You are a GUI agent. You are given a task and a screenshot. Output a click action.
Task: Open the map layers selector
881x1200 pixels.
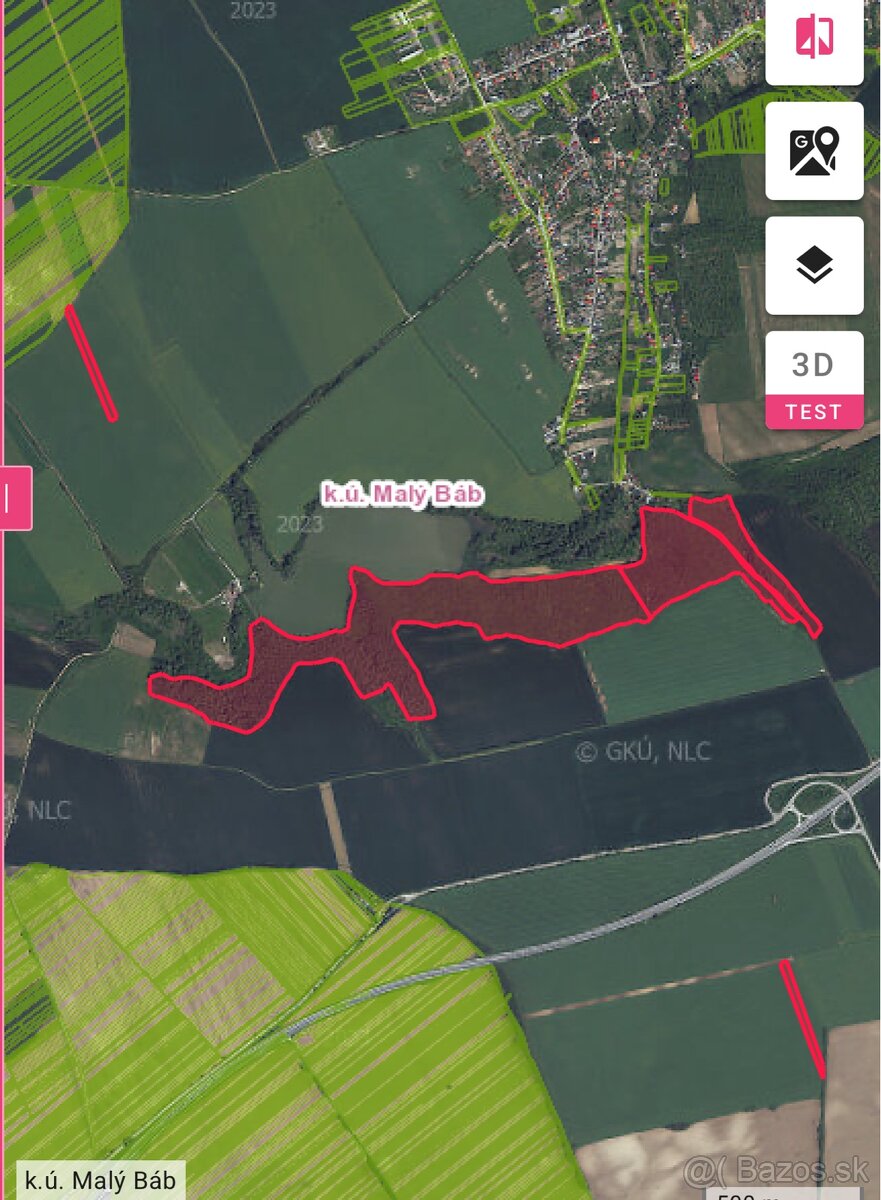[814, 265]
